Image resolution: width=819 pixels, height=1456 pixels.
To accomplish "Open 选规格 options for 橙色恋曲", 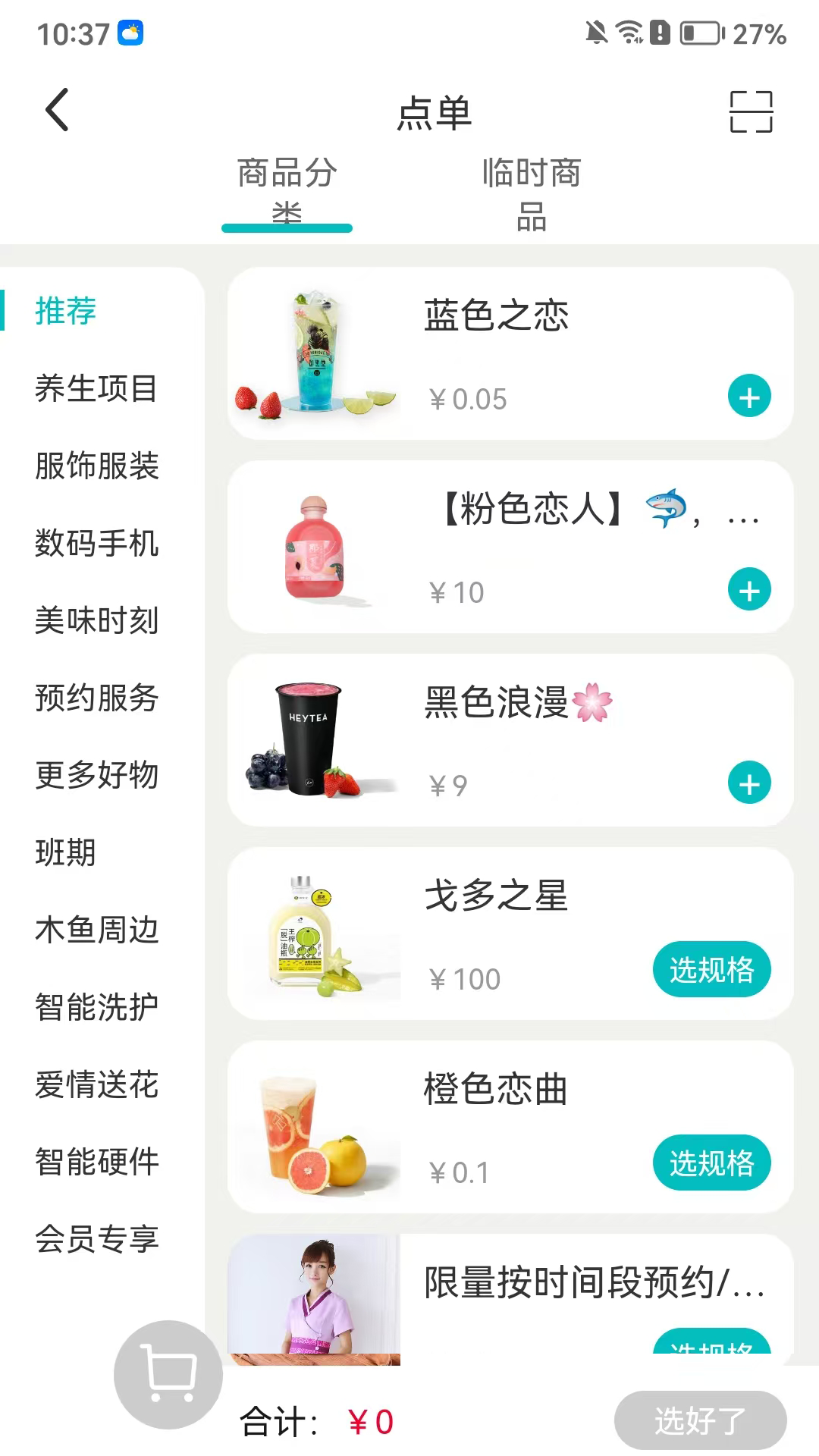I will [711, 1163].
